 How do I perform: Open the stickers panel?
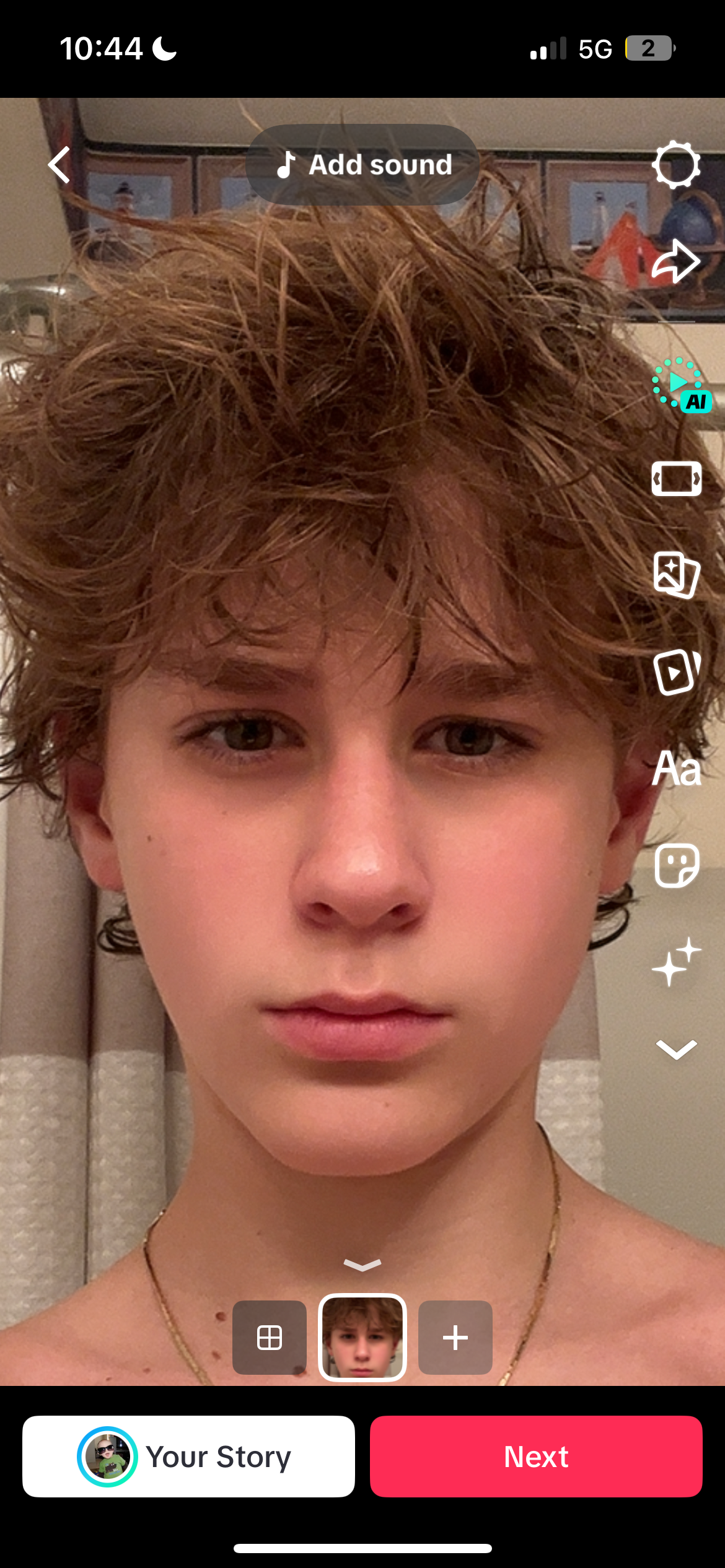click(x=676, y=866)
